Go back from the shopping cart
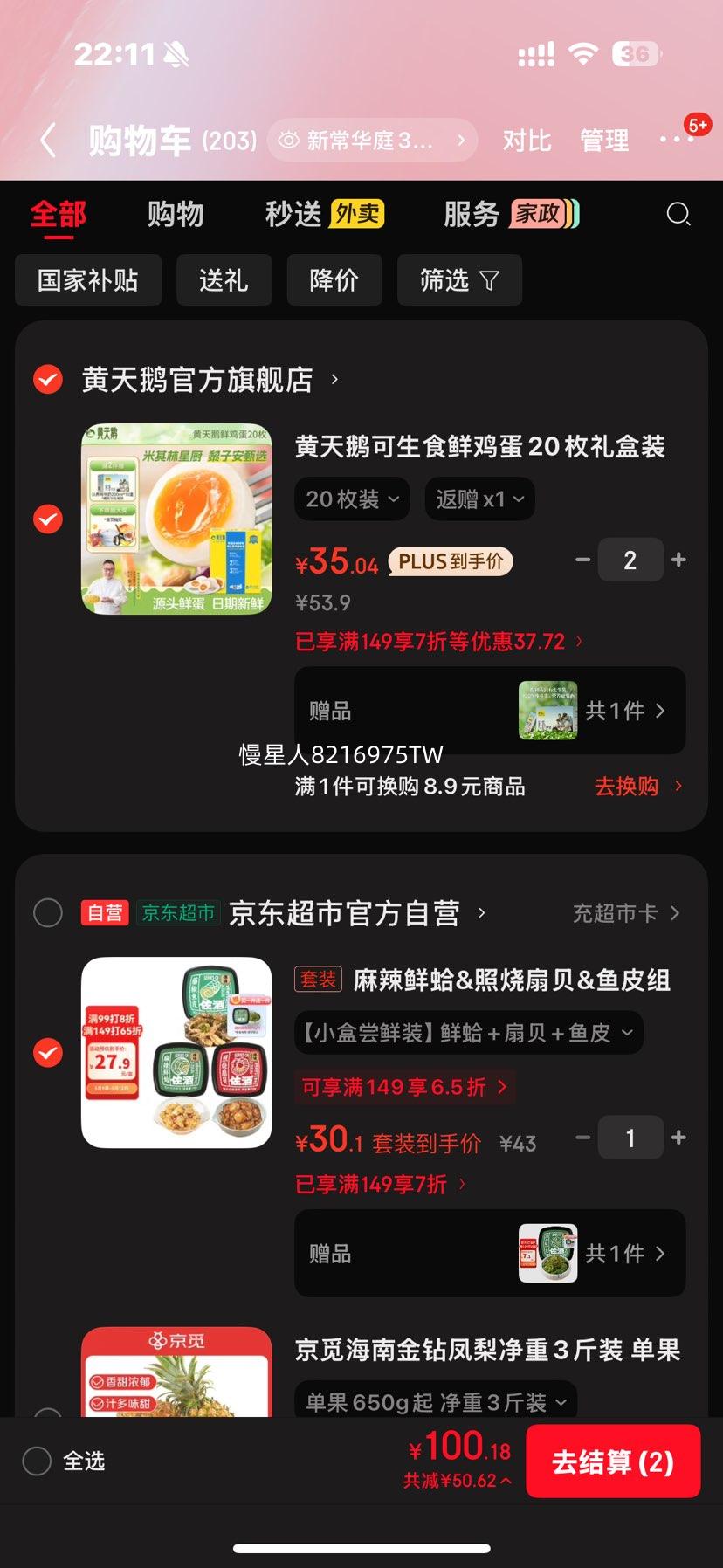 pos(49,140)
